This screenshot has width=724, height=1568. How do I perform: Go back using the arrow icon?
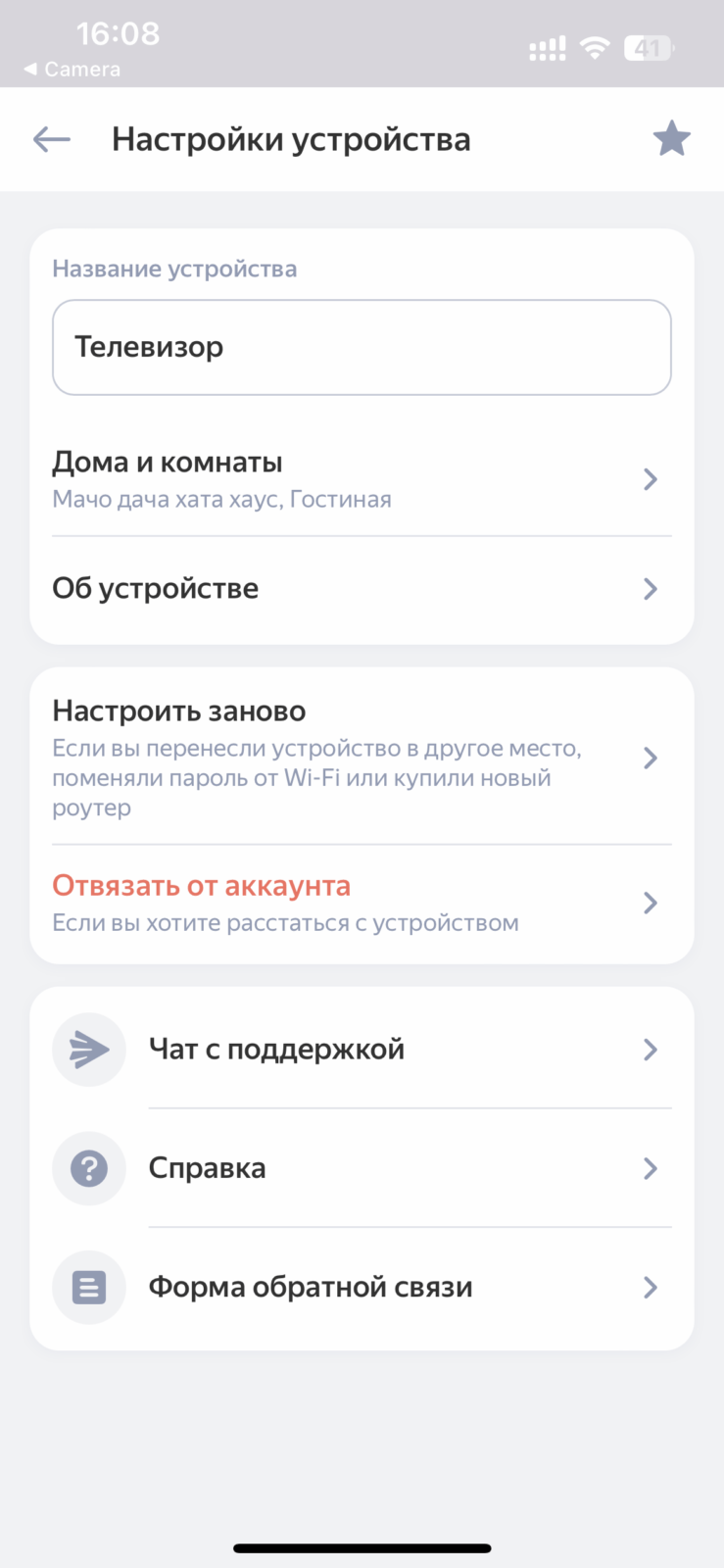coord(51,139)
